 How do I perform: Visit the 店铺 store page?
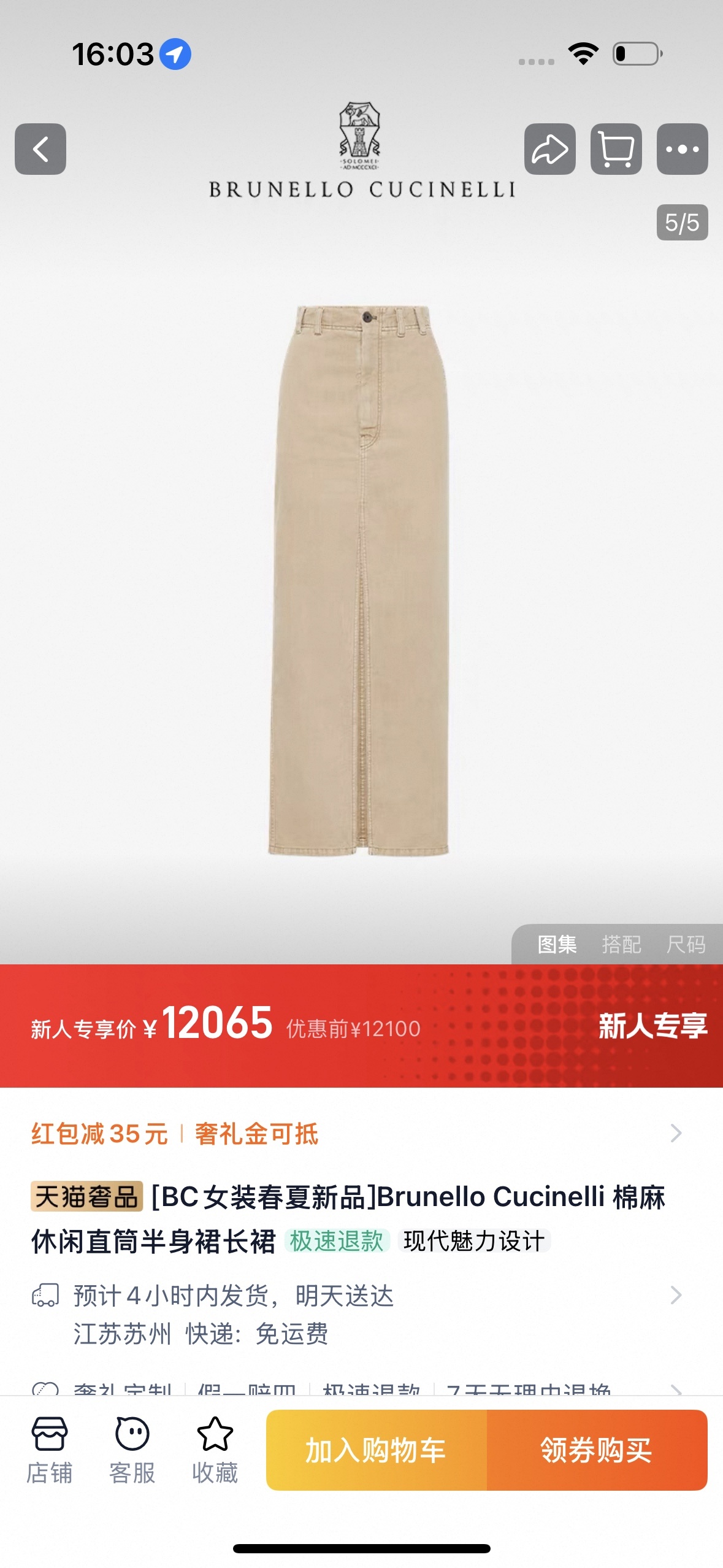click(x=49, y=1450)
